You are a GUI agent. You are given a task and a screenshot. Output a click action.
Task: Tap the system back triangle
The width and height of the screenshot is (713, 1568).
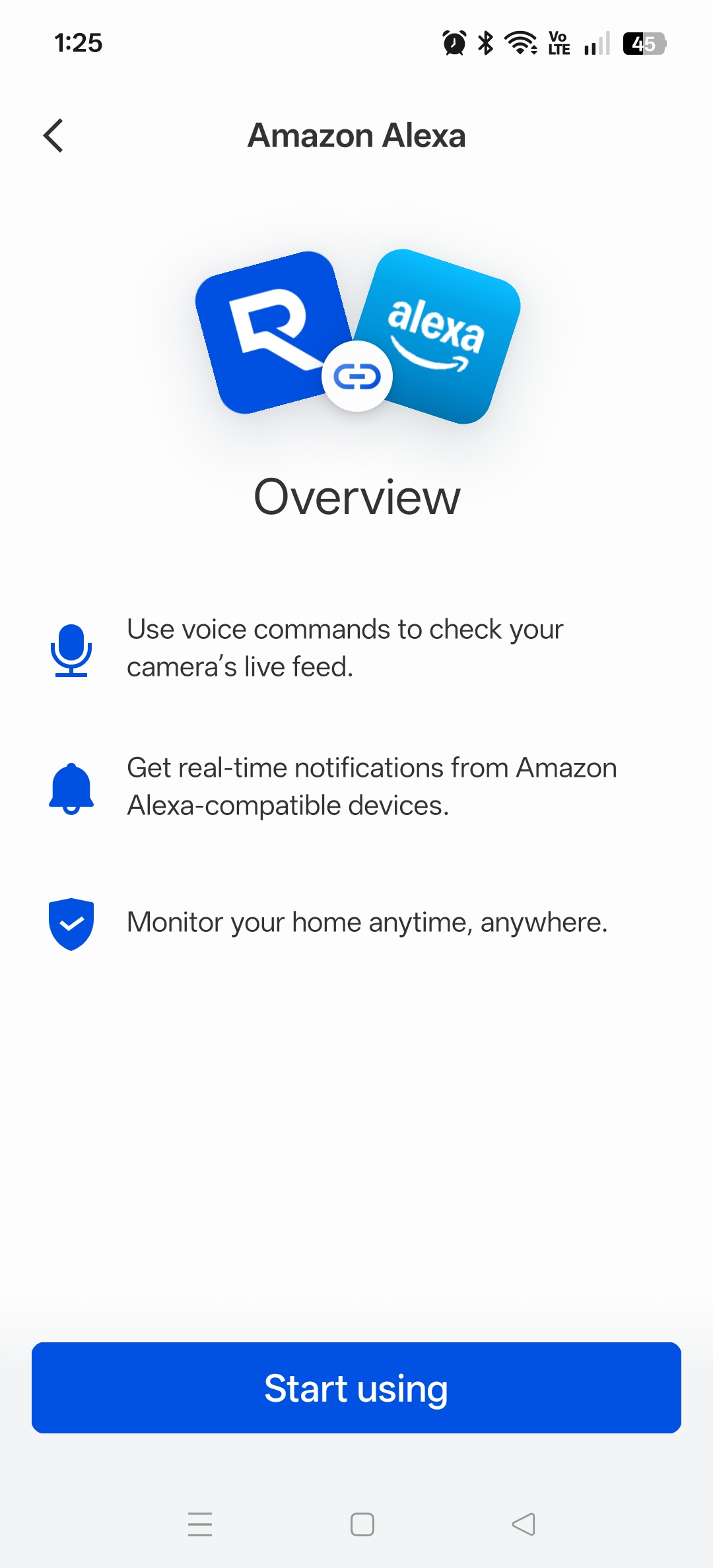tap(524, 1524)
